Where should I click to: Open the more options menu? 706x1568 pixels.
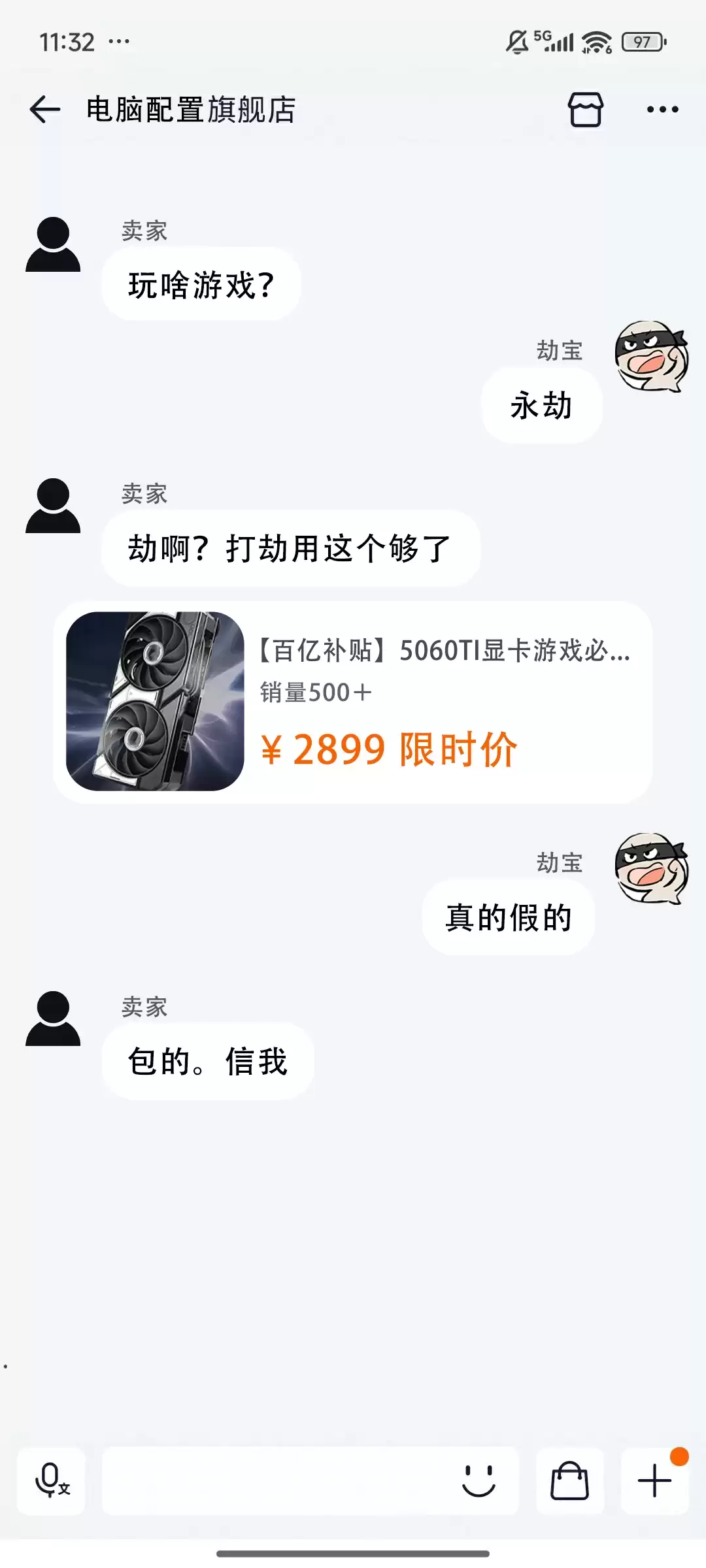pos(662,110)
